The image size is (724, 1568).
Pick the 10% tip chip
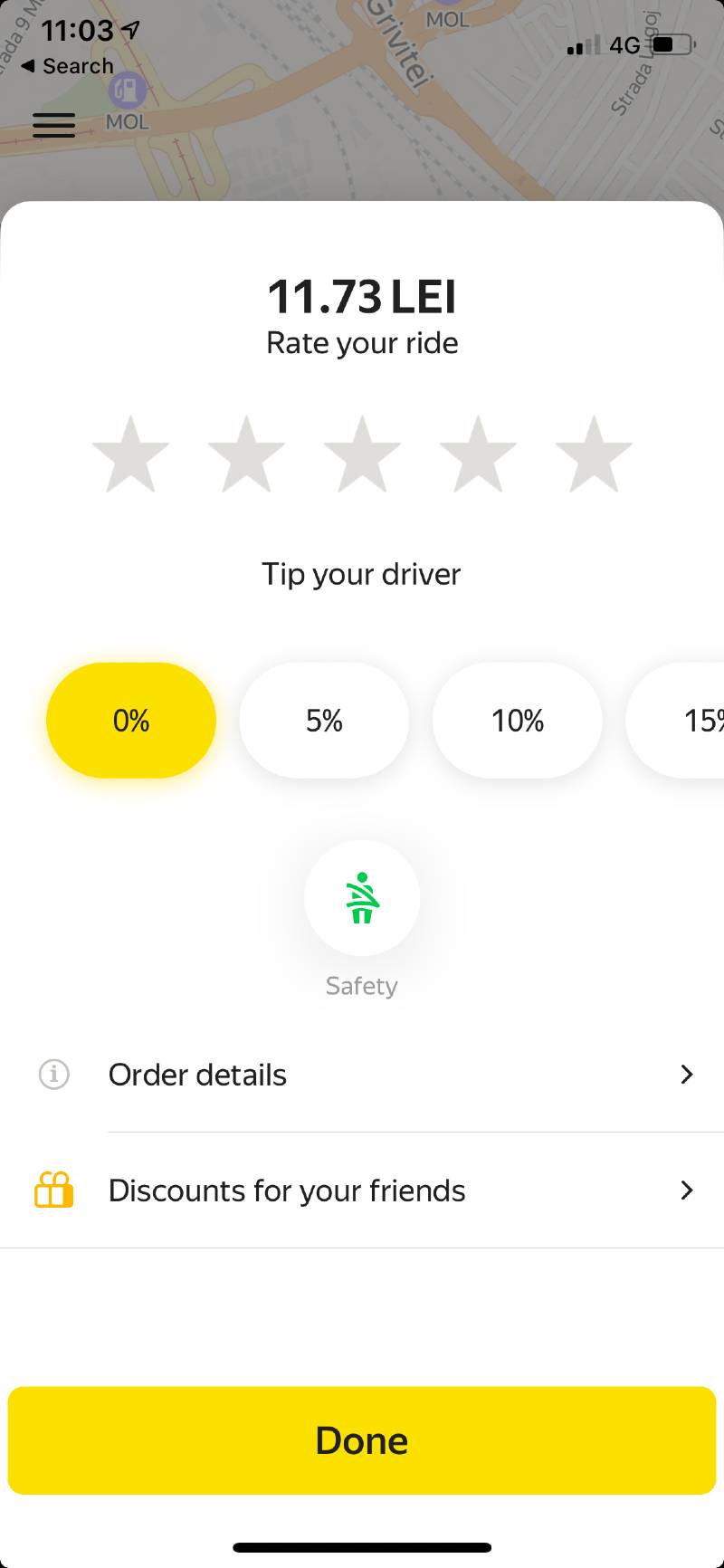pyautogui.click(x=518, y=721)
